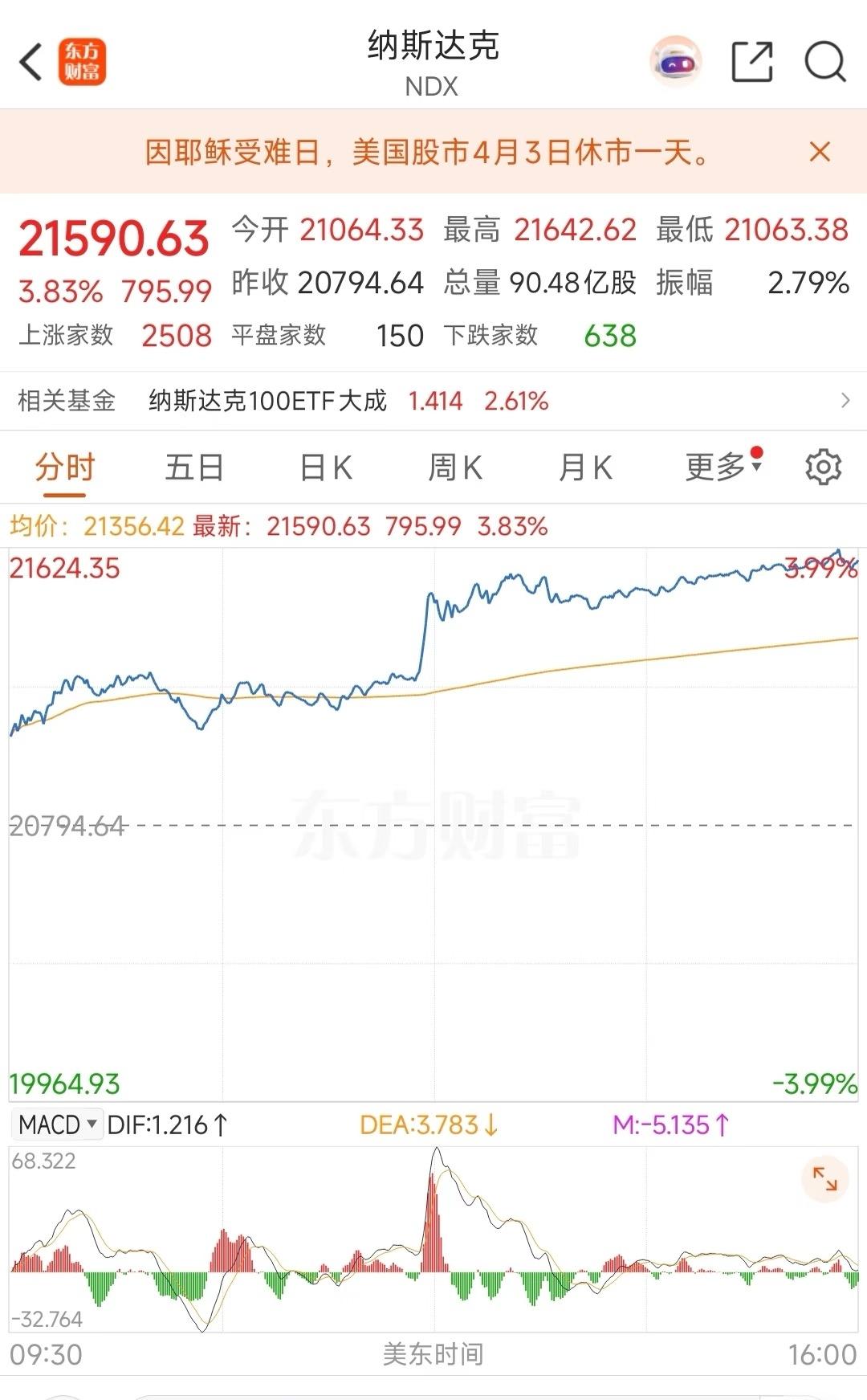Change indicator via the MACD dropdown

click(x=58, y=1124)
